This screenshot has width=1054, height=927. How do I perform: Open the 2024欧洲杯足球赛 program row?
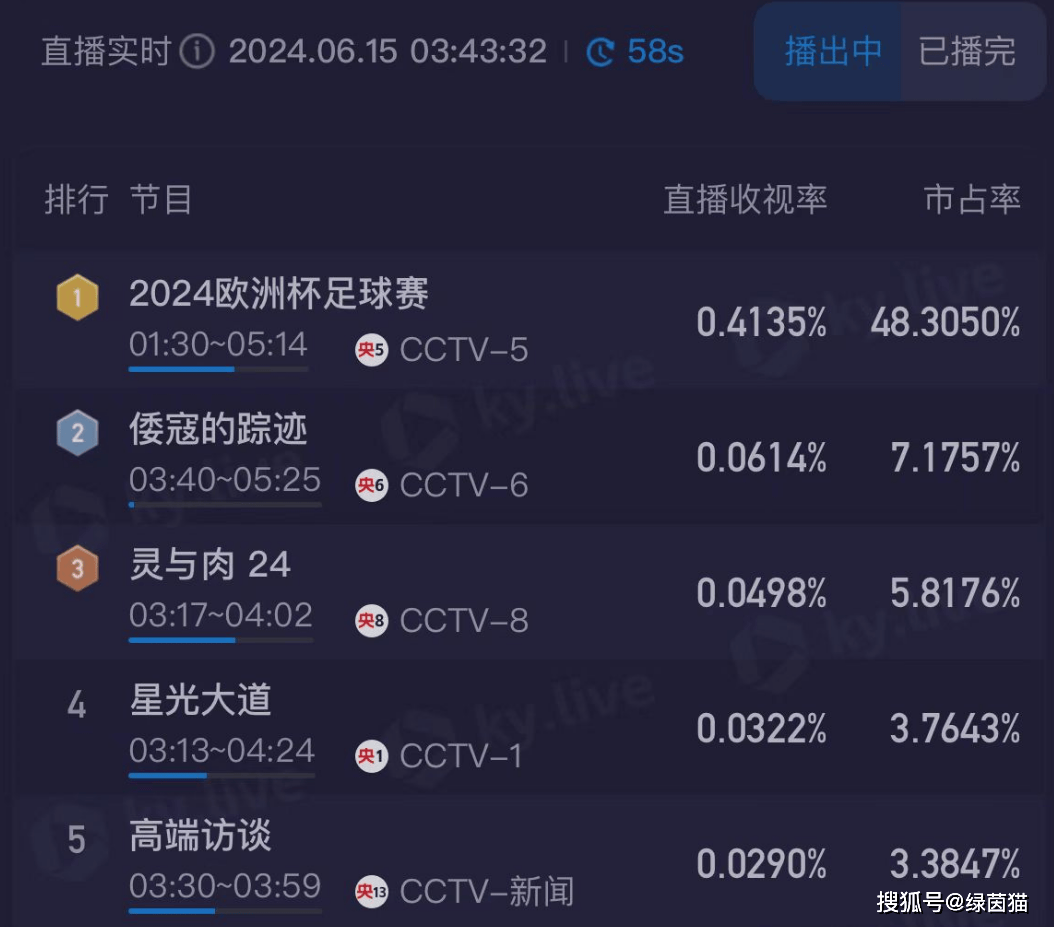[x=279, y=294]
